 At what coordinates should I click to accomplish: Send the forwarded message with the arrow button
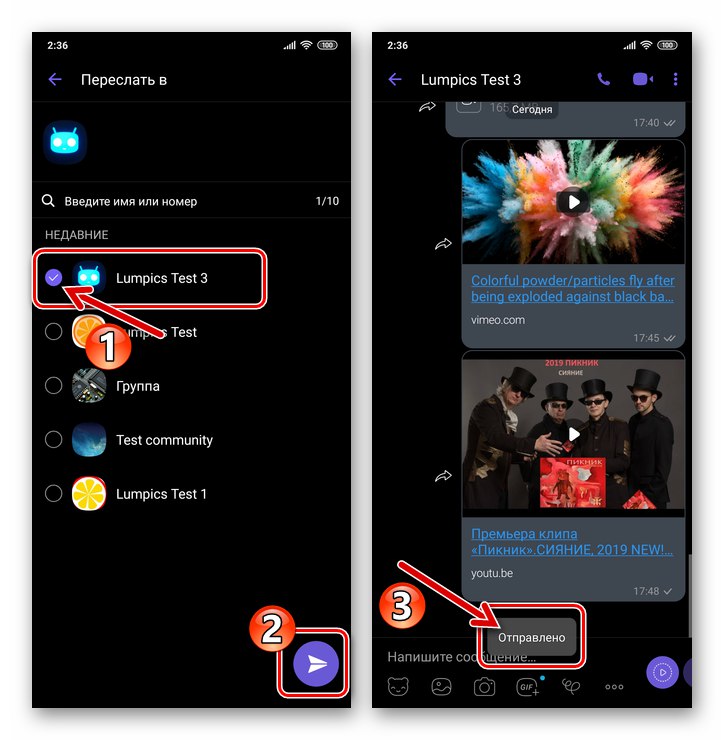(x=317, y=664)
